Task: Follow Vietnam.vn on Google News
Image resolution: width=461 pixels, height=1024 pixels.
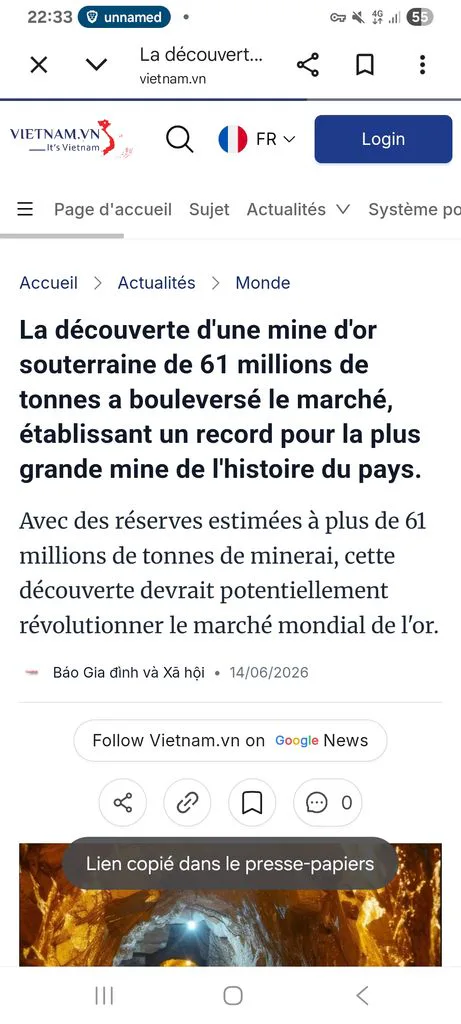Action: click(230, 741)
